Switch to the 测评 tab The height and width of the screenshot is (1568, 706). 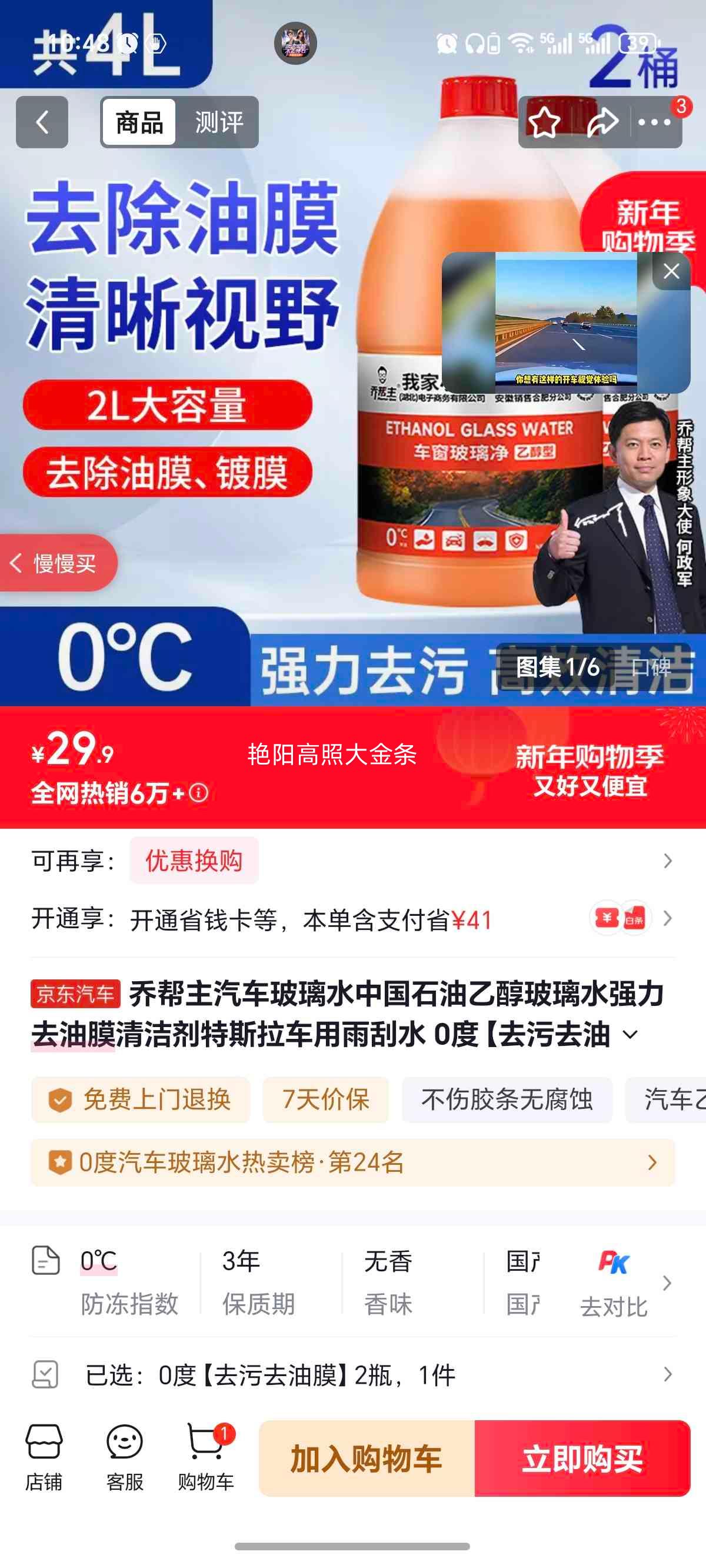point(218,122)
